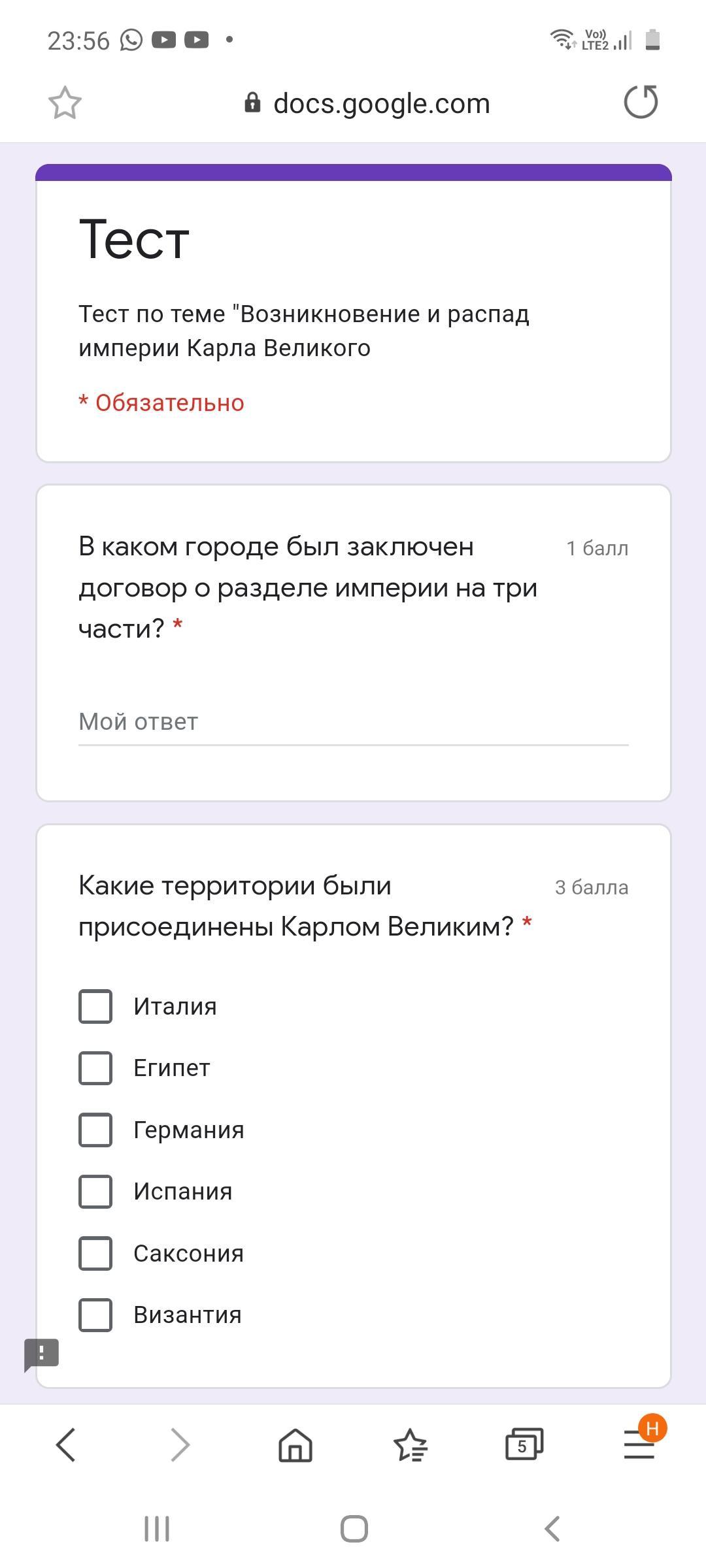Open recent apps from the system bar
This screenshot has height=1568, width=706.
click(x=157, y=1529)
